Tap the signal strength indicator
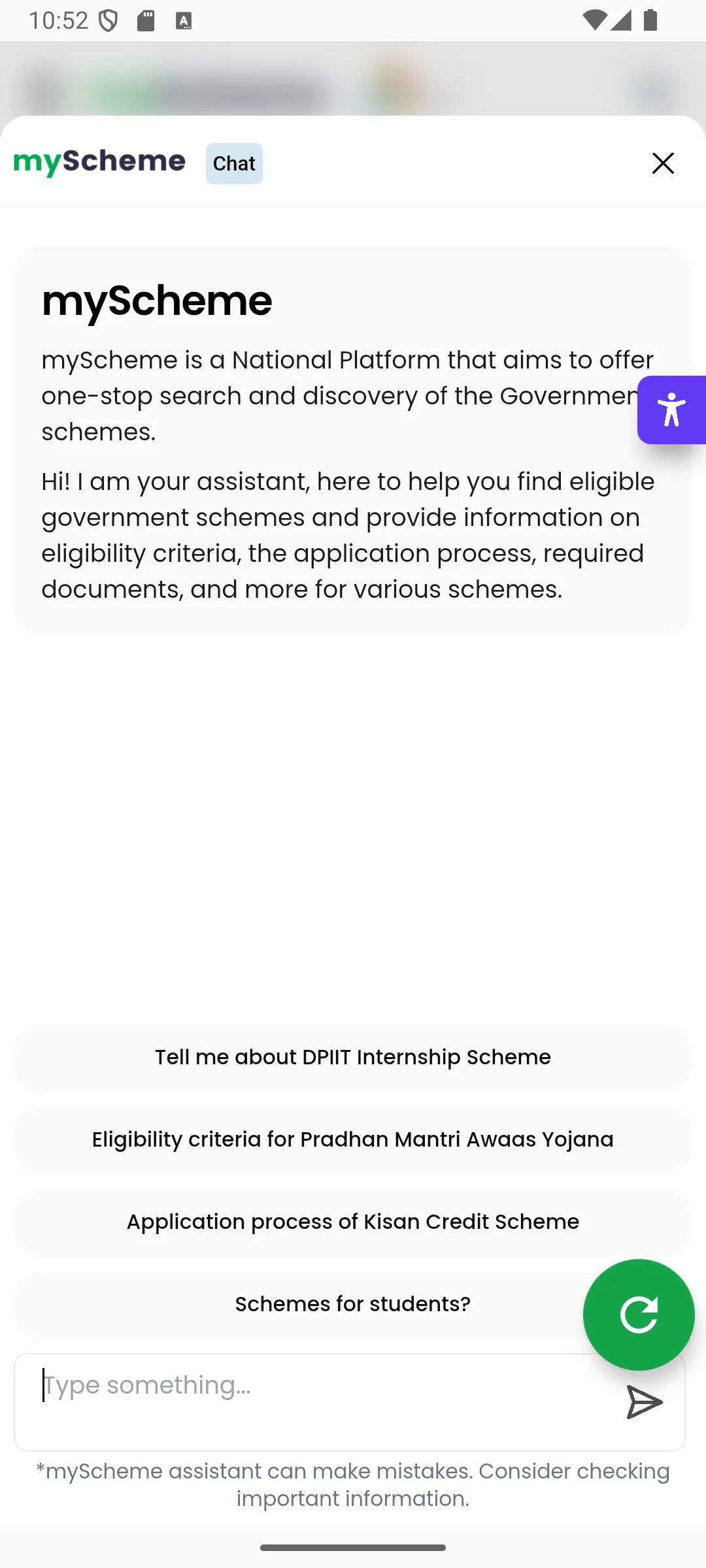Screen dimensions: 706x1568 [x=621, y=20]
